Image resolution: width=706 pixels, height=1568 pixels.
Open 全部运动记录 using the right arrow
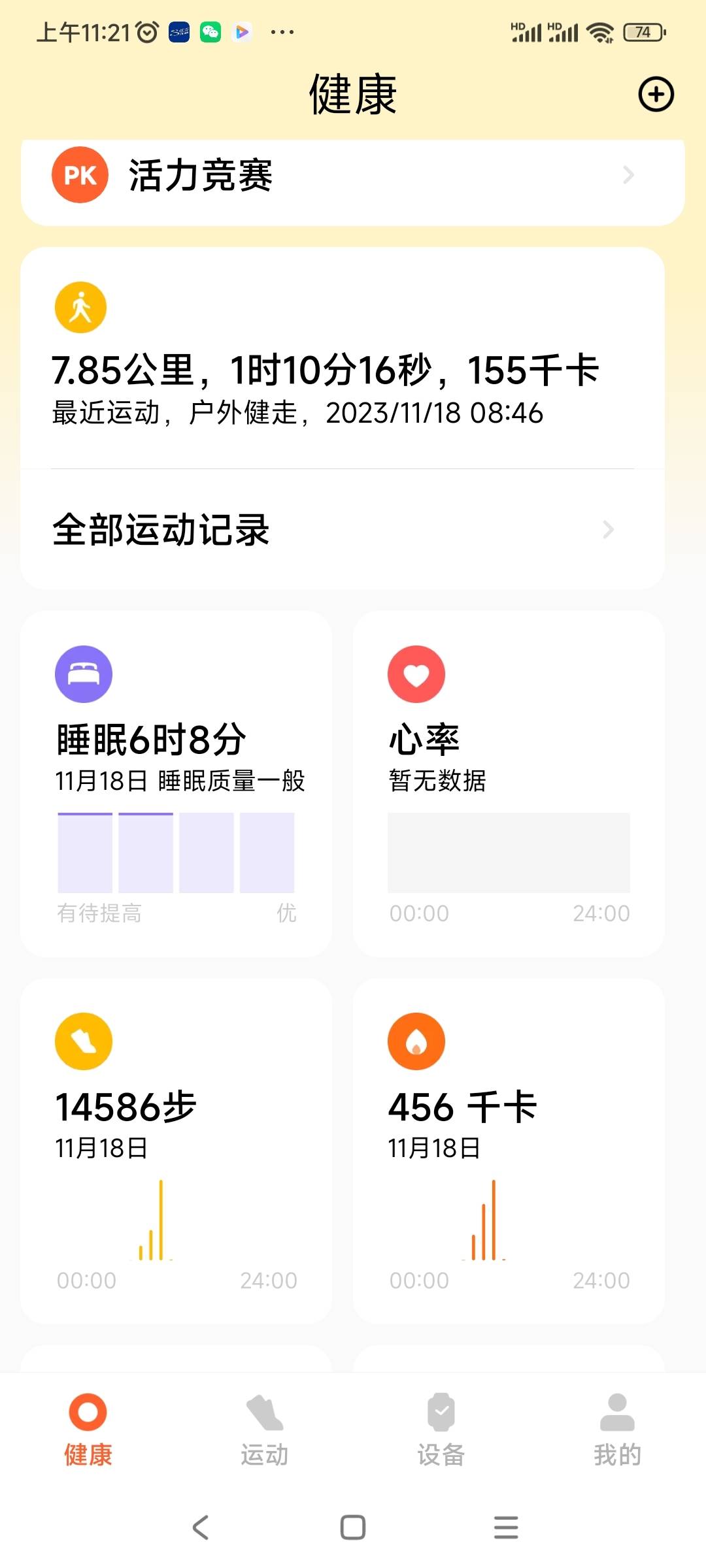tap(608, 529)
